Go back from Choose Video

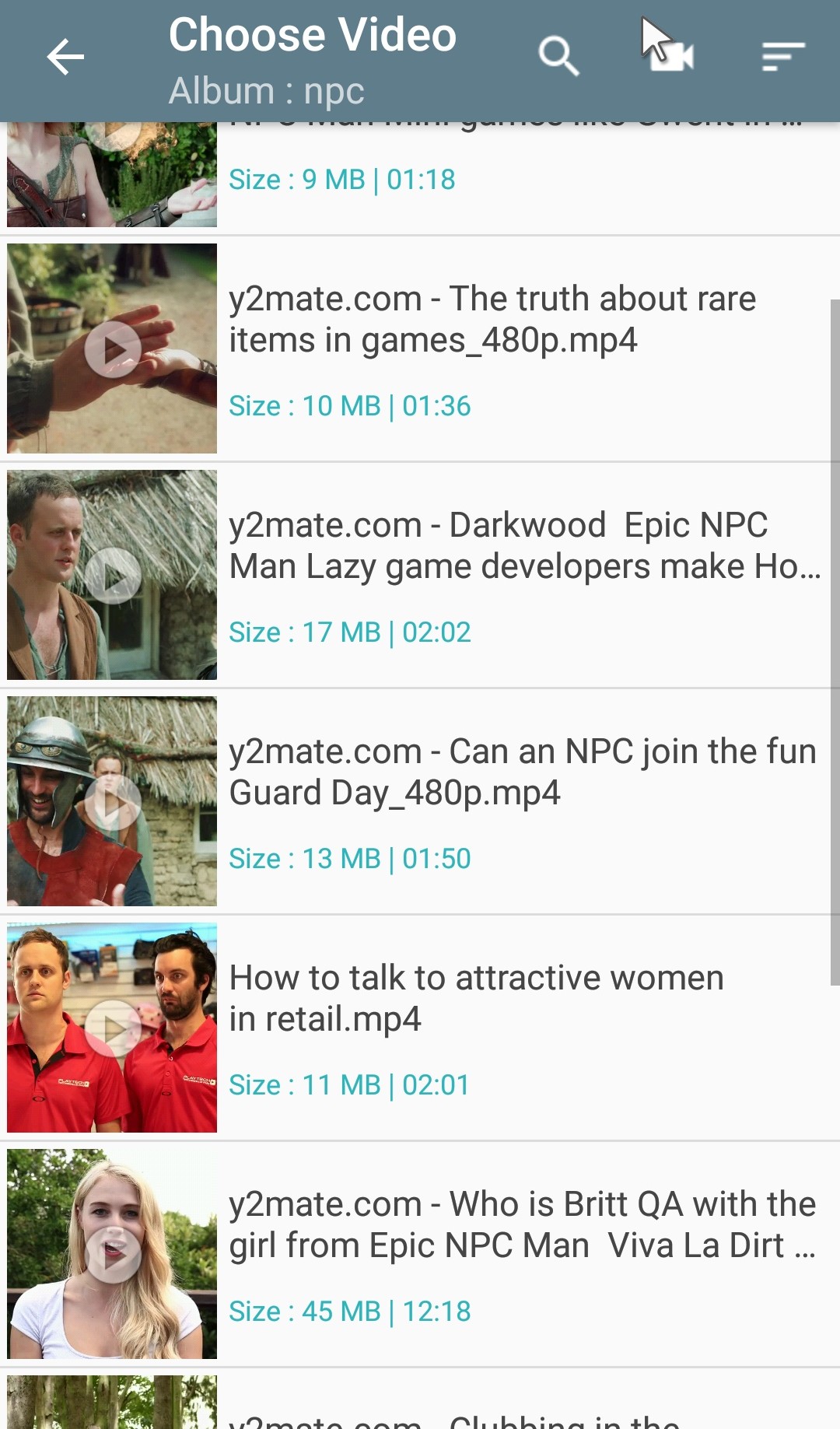click(x=65, y=58)
